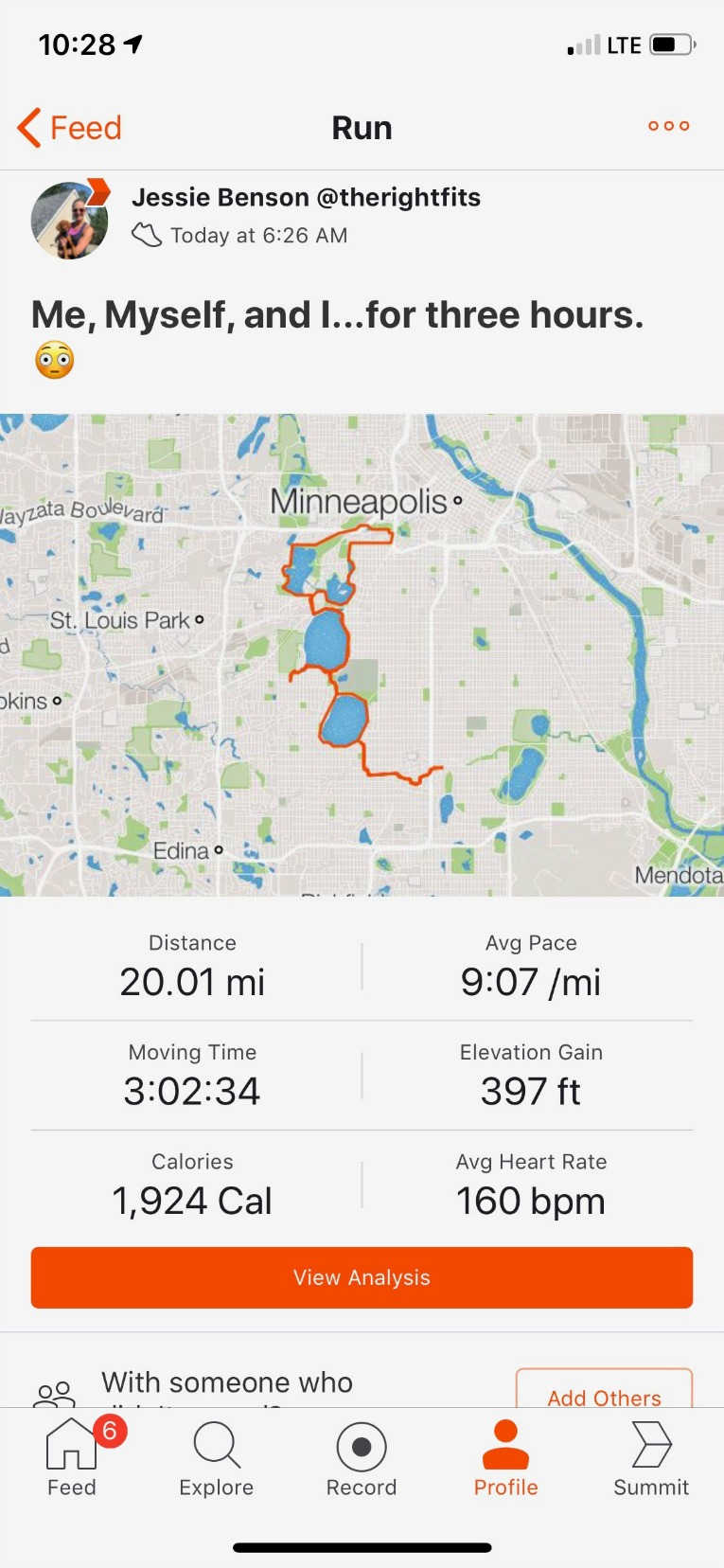Tap the View Analysis button

point(362,1277)
